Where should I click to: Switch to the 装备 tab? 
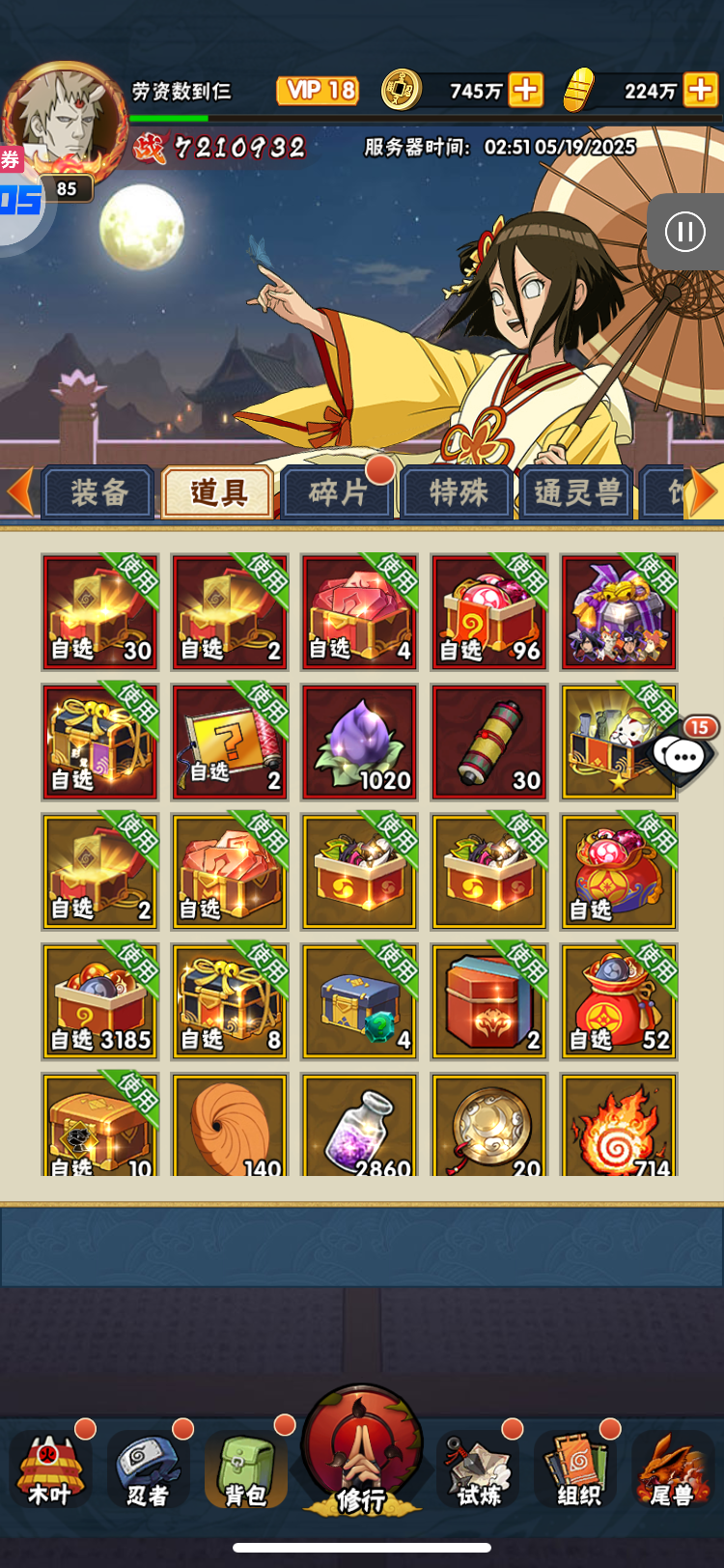tap(98, 492)
